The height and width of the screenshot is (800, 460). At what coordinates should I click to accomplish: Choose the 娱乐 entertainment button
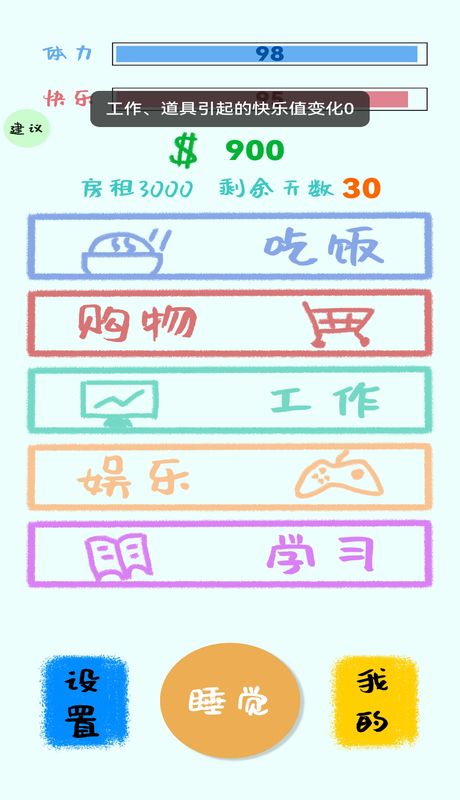coord(229,478)
